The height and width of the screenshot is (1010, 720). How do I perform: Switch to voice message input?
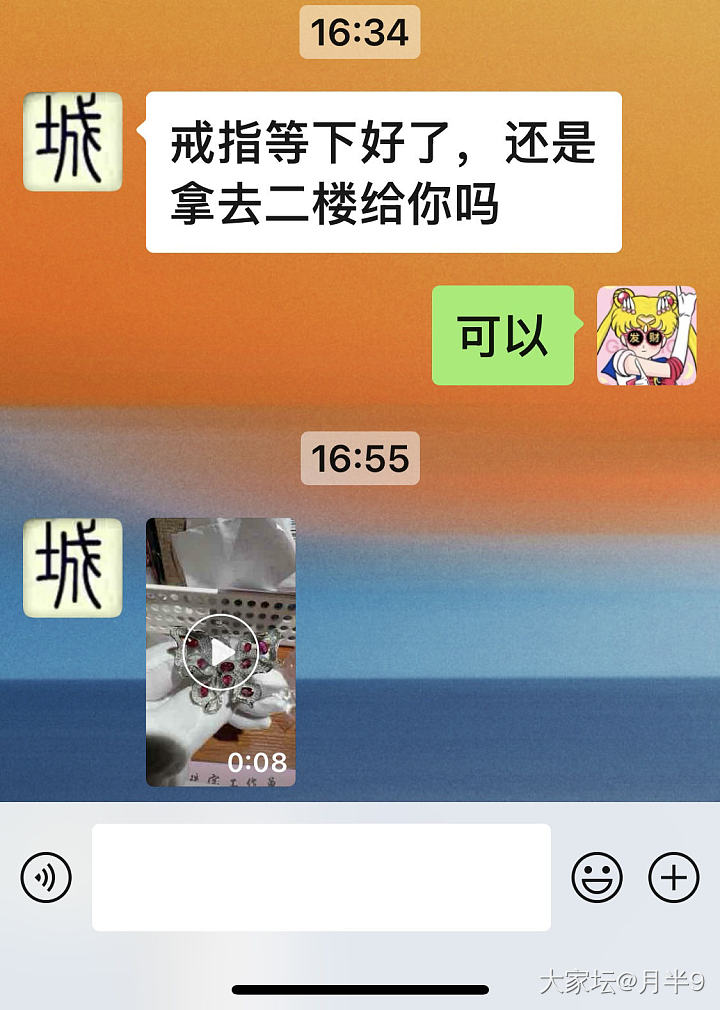click(46, 878)
